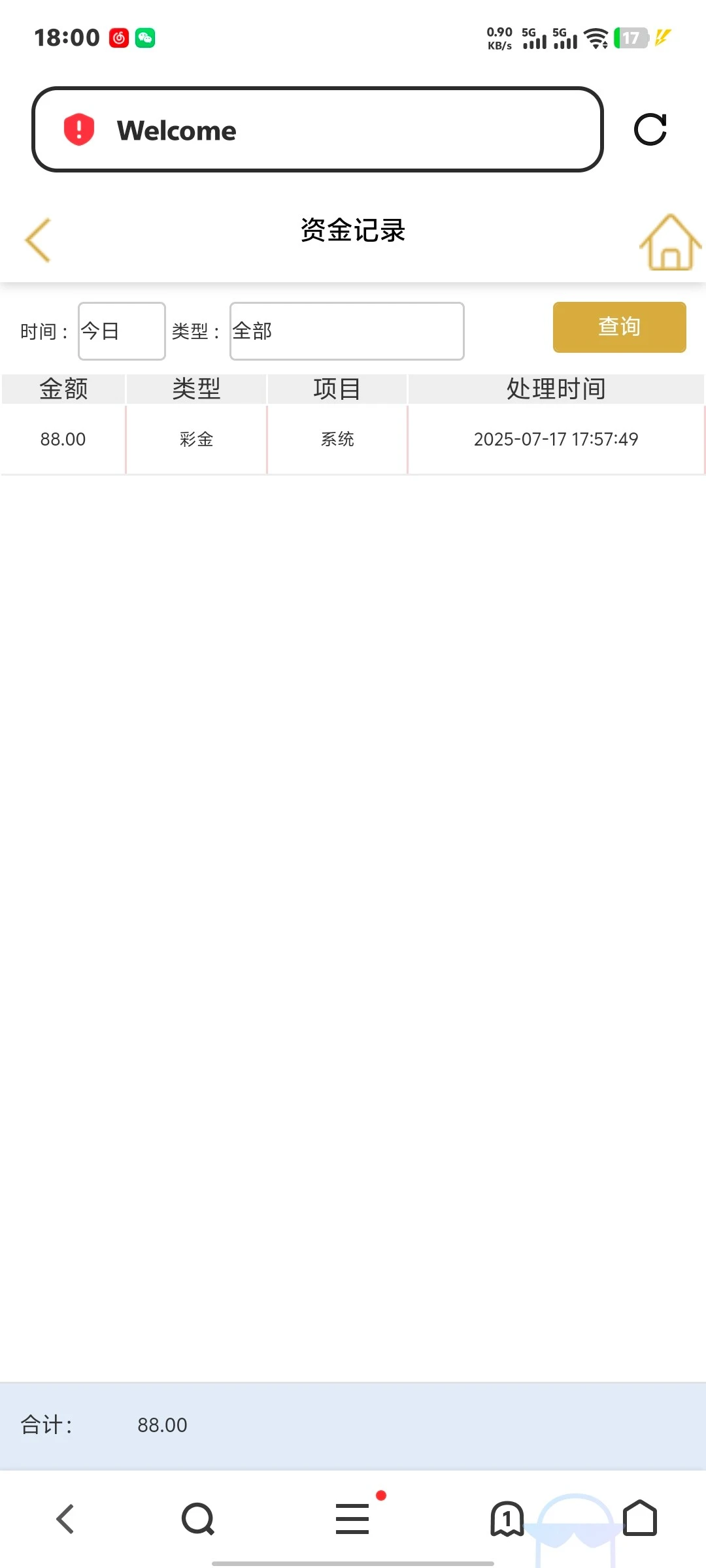Select the 金额 column header
The height and width of the screenshot is (1568, 706).
point(63,387)
